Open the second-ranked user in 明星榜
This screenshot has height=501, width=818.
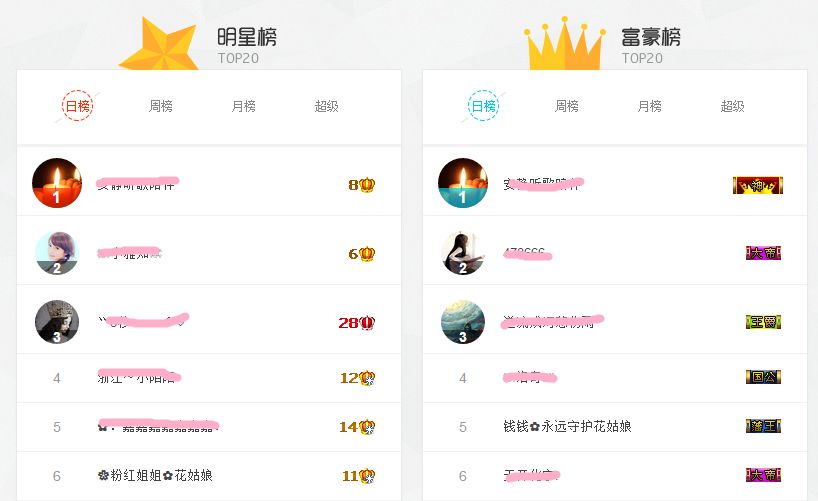pyautogui.click(x=56, y=253)
